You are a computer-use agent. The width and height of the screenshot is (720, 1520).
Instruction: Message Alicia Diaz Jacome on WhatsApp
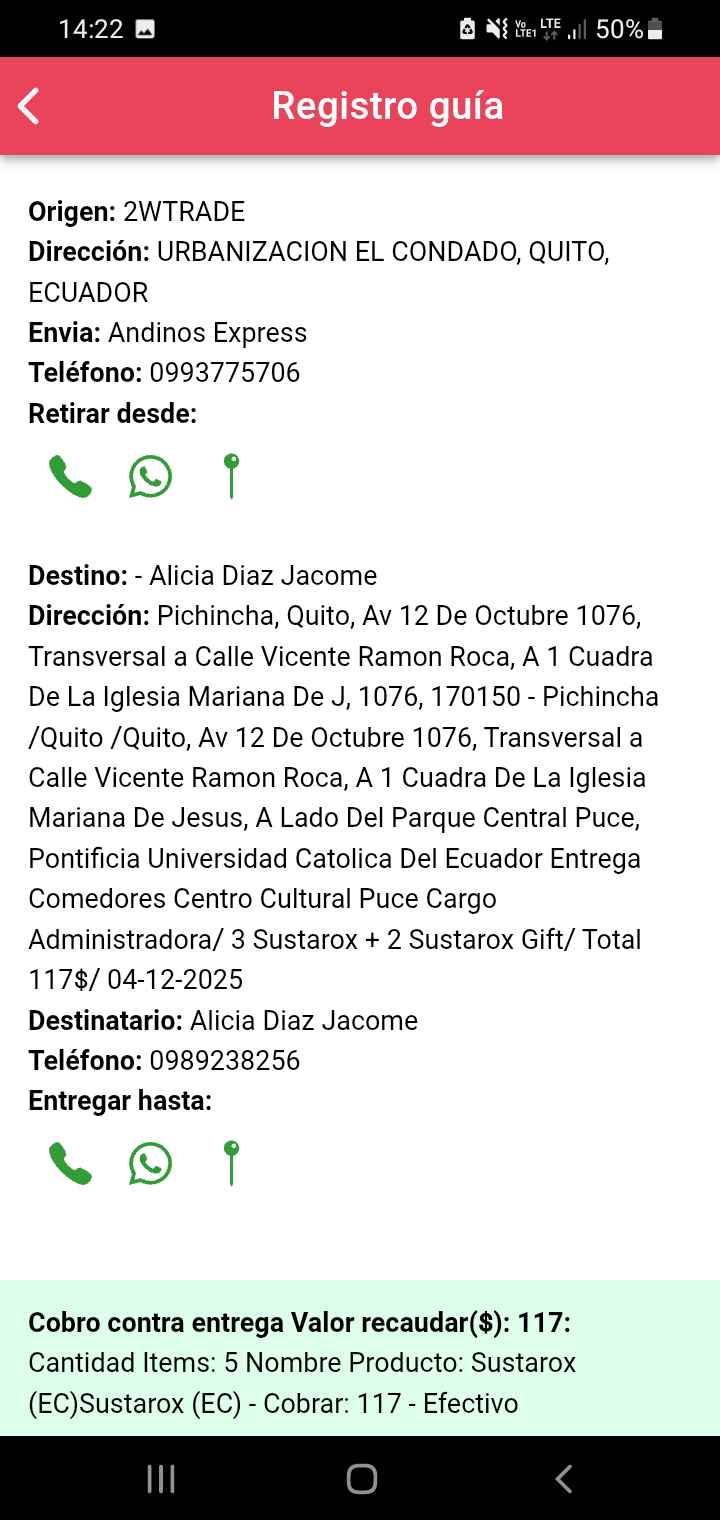coord(150,1163)
